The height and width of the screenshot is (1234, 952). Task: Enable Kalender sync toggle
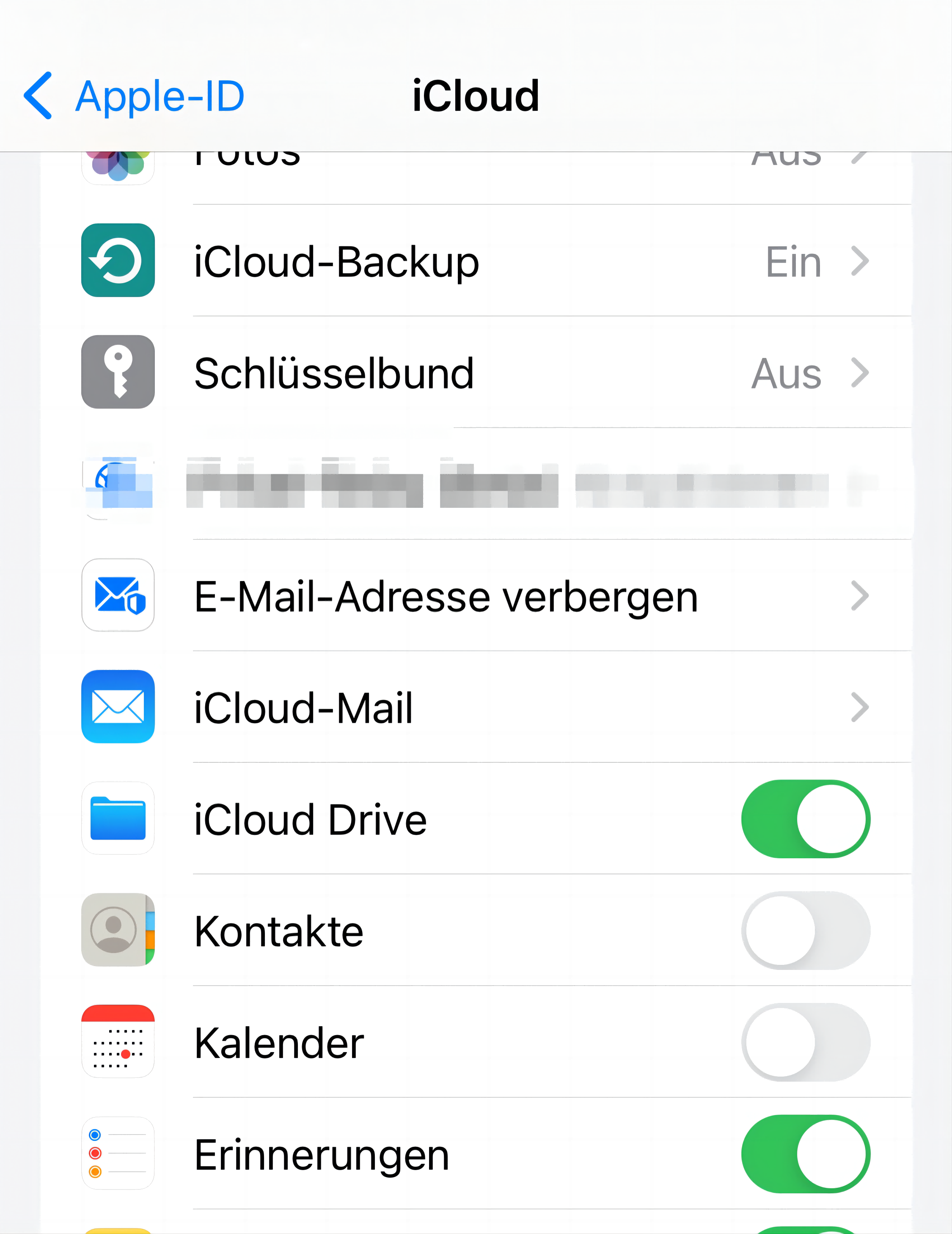point(805,1042)
